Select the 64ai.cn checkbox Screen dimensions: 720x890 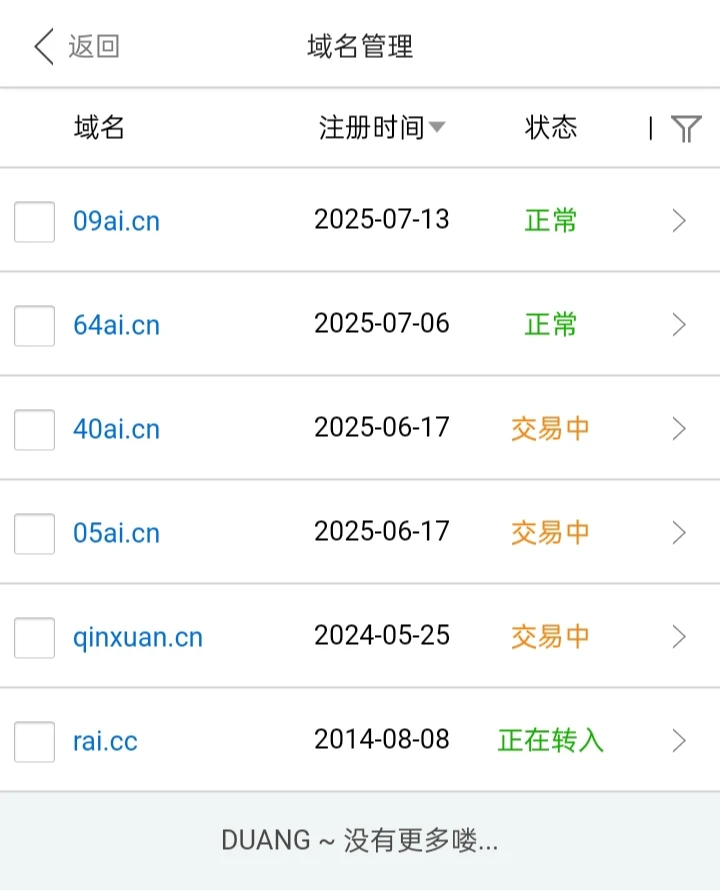[x=35, y=325]
